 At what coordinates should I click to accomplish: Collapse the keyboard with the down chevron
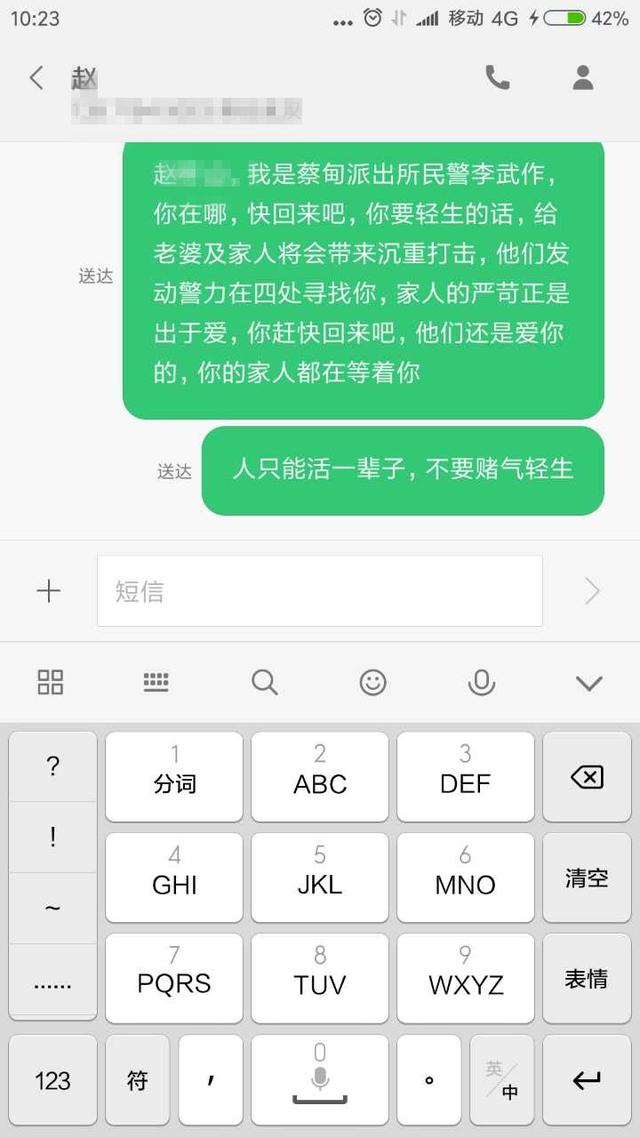tap(589, 682)
